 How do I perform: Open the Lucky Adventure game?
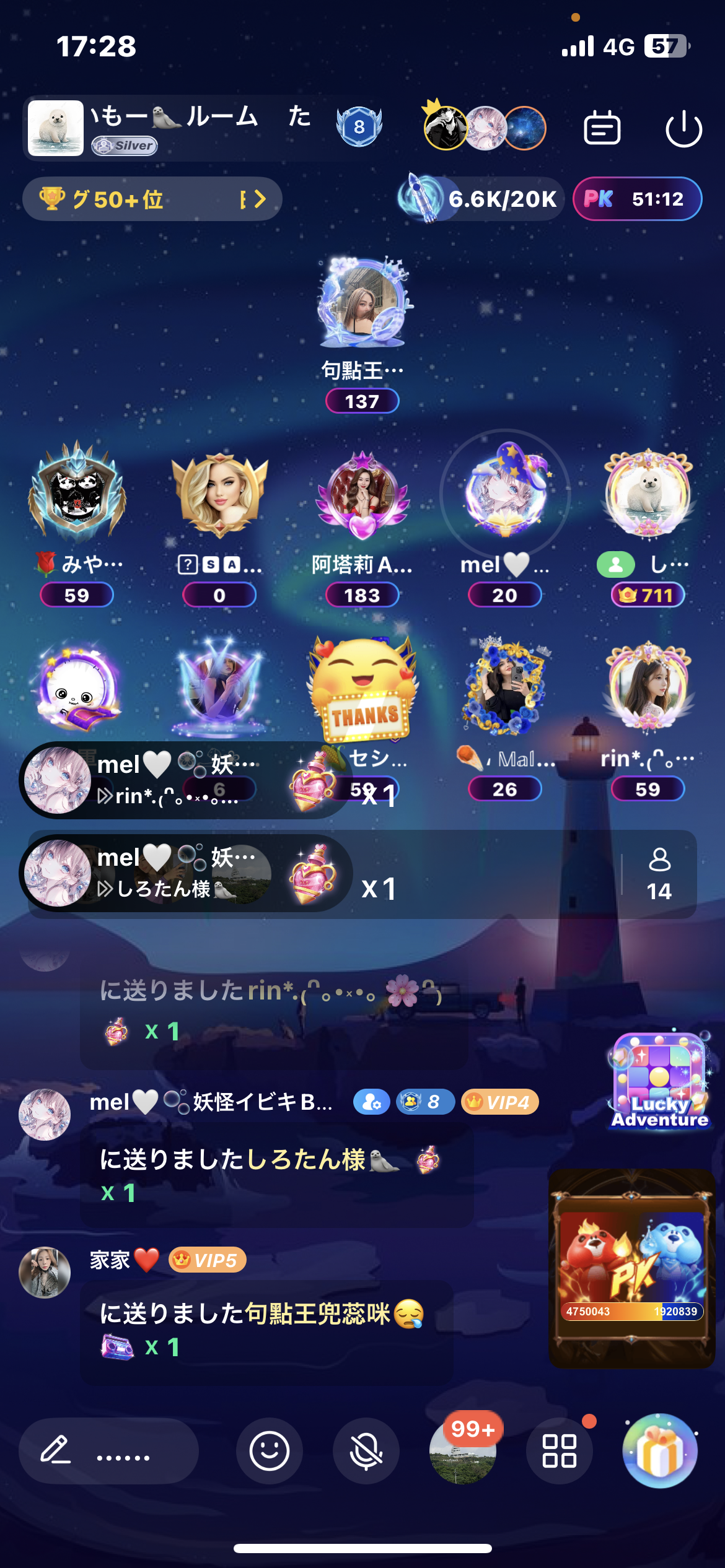660,1081
